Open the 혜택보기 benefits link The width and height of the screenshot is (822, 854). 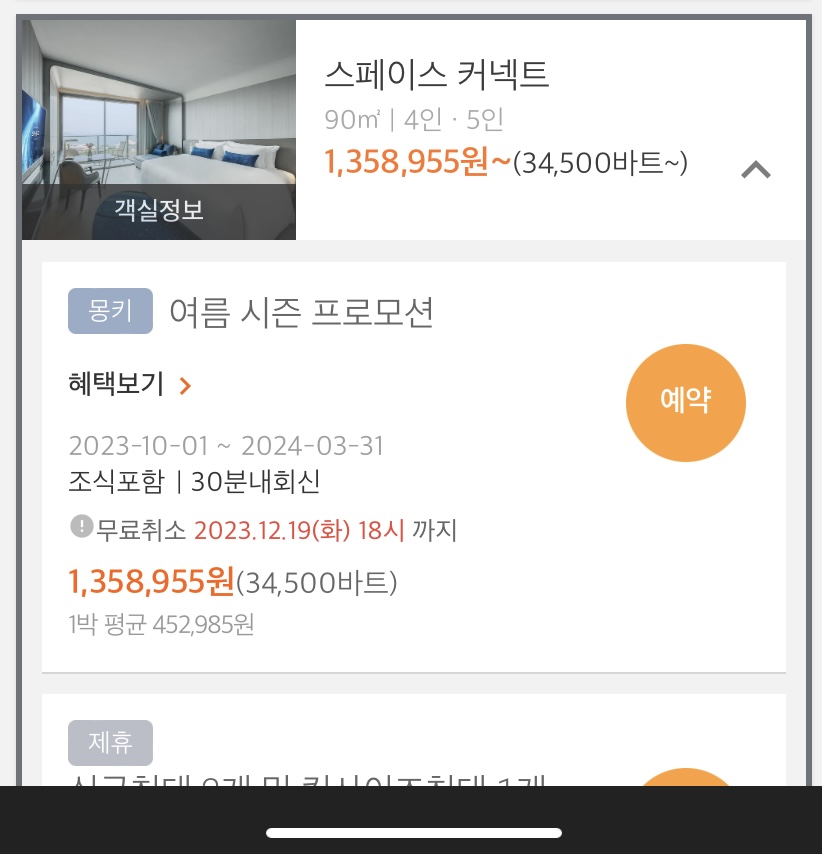(x=129, y=385)
